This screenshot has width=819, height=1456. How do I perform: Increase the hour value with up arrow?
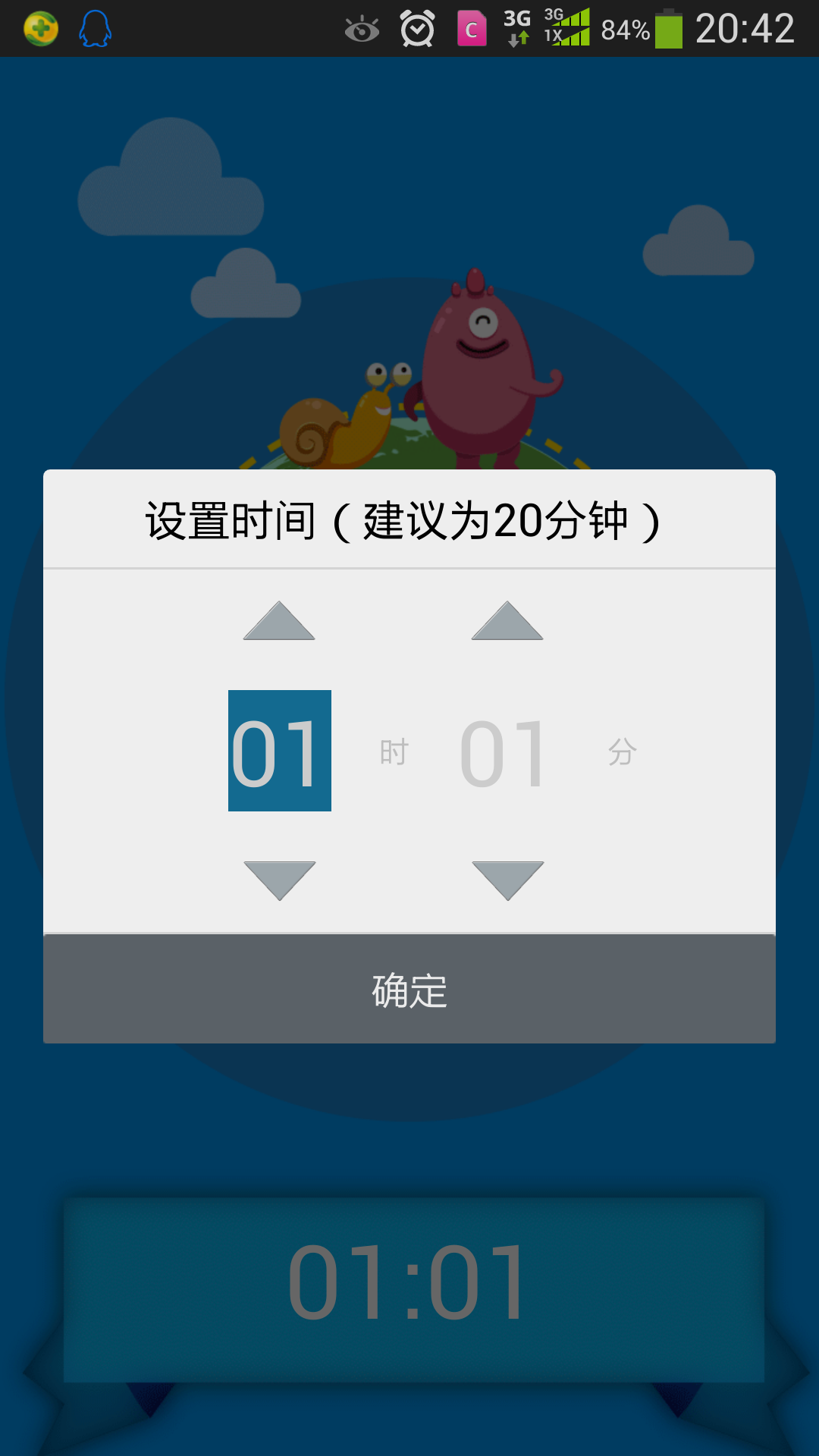tap(279, 622)
